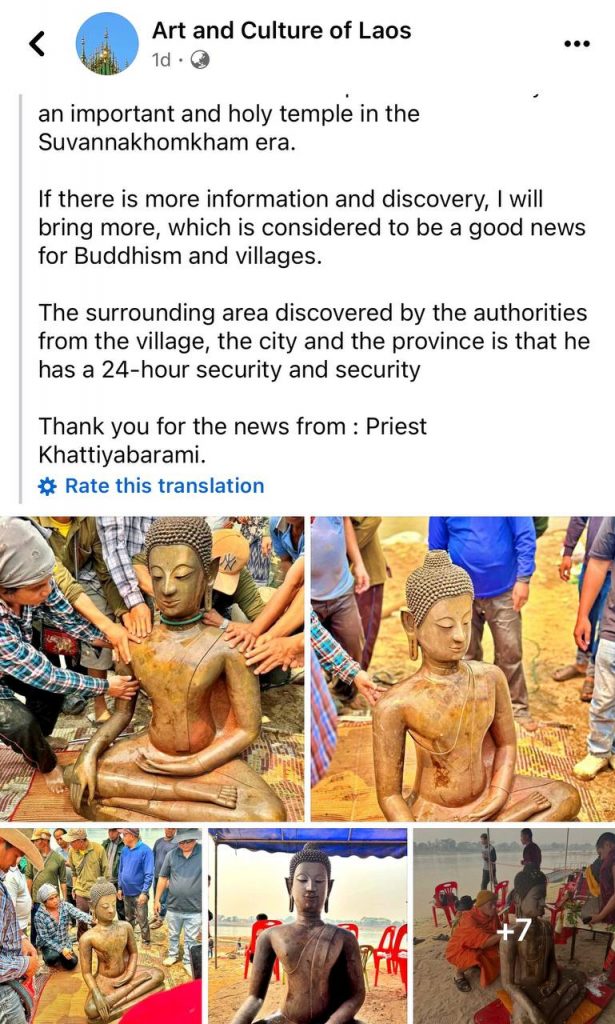Open the photo of the statue under the blue tent
The height and width of the screenshot is (1024, 615).
pos(308,925)
